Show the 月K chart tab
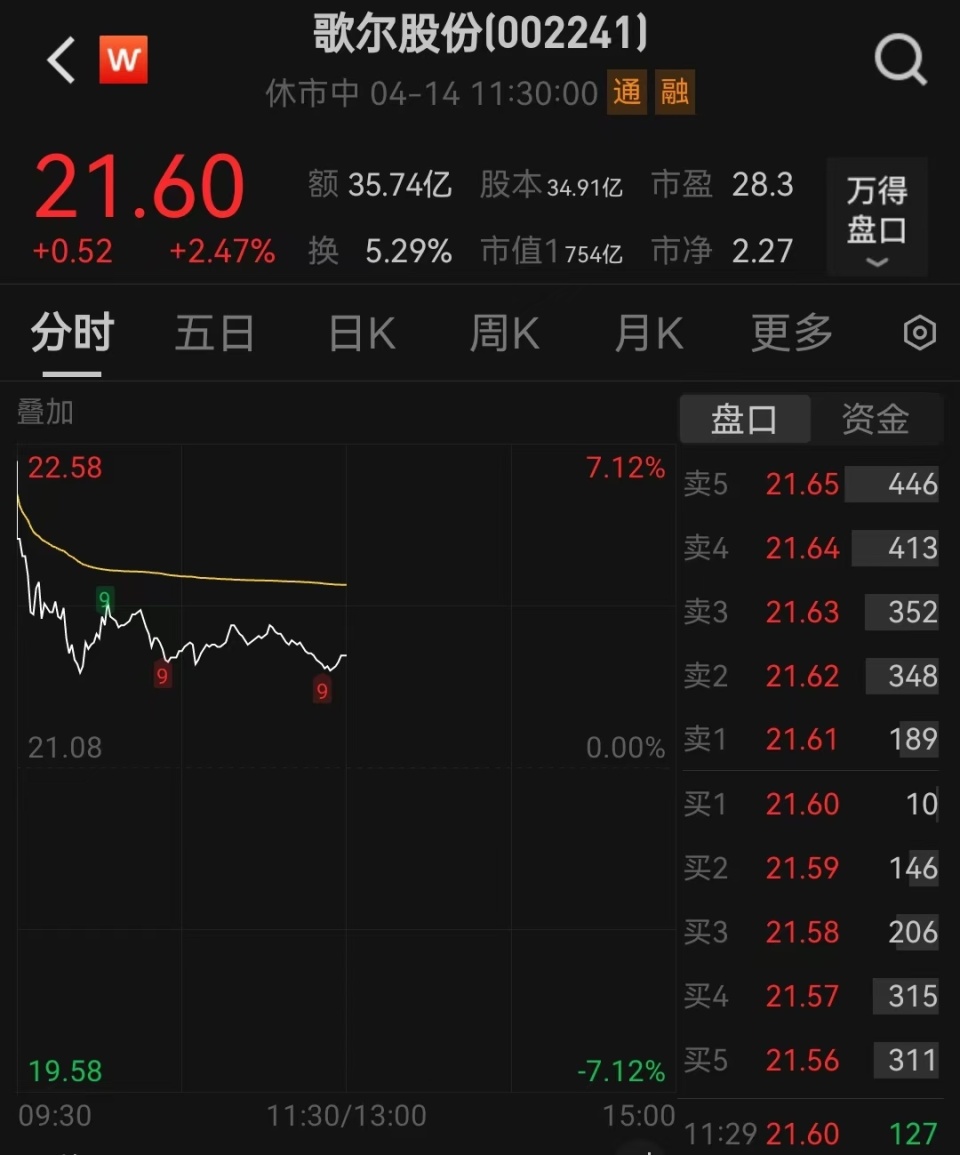Image resolution: width=960 pixels, height=1155 pixels. pyautogui.click(x=648, y=334)
